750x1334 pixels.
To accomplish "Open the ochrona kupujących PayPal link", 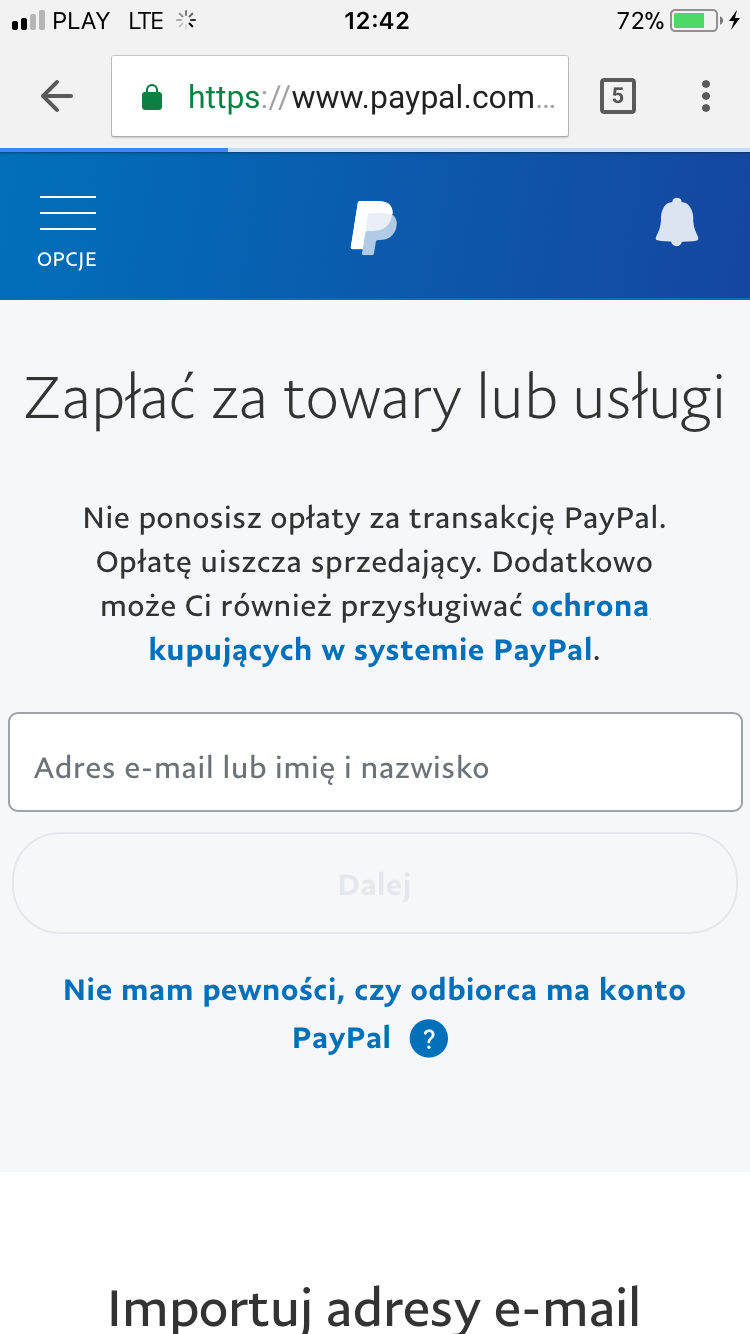I will (398, 629).
